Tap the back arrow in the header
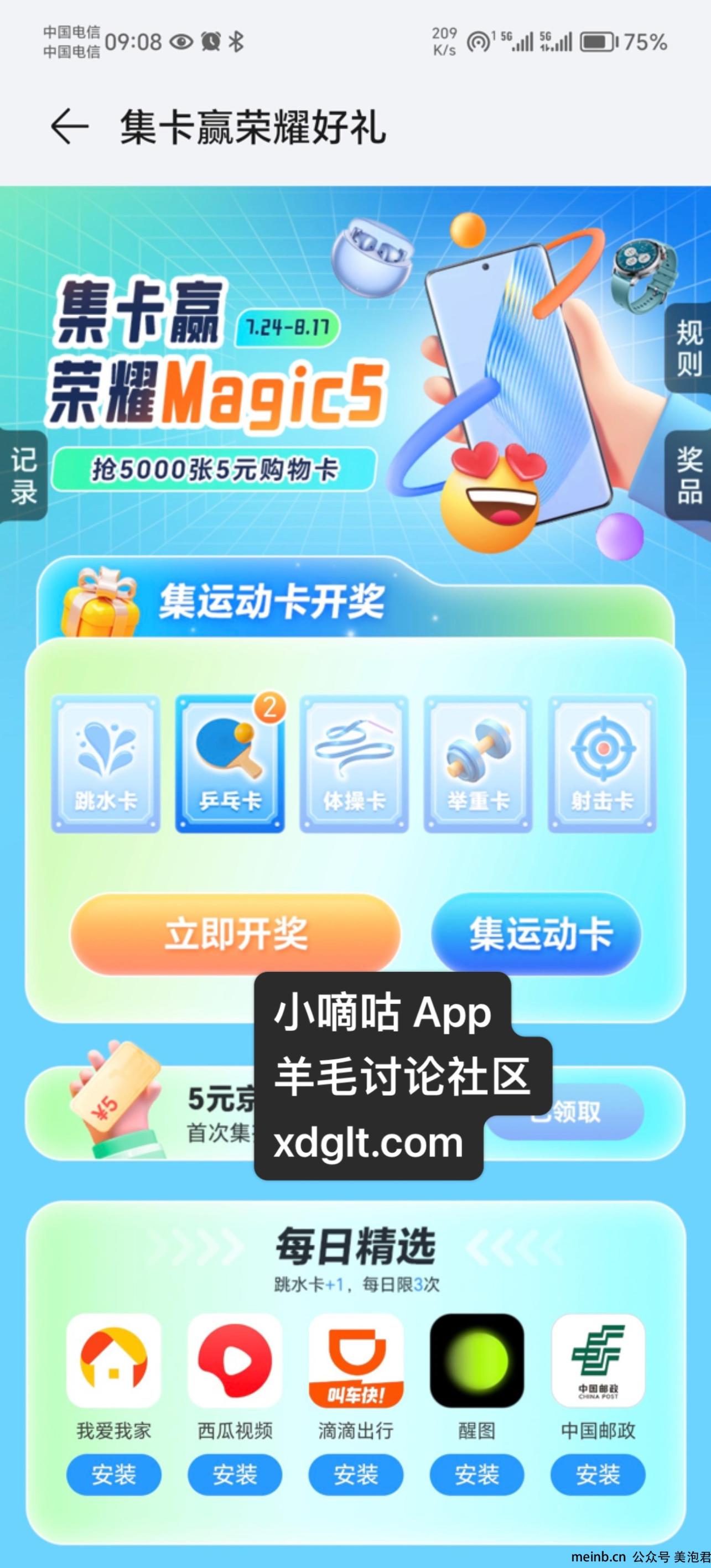 (x=69, y=127)
